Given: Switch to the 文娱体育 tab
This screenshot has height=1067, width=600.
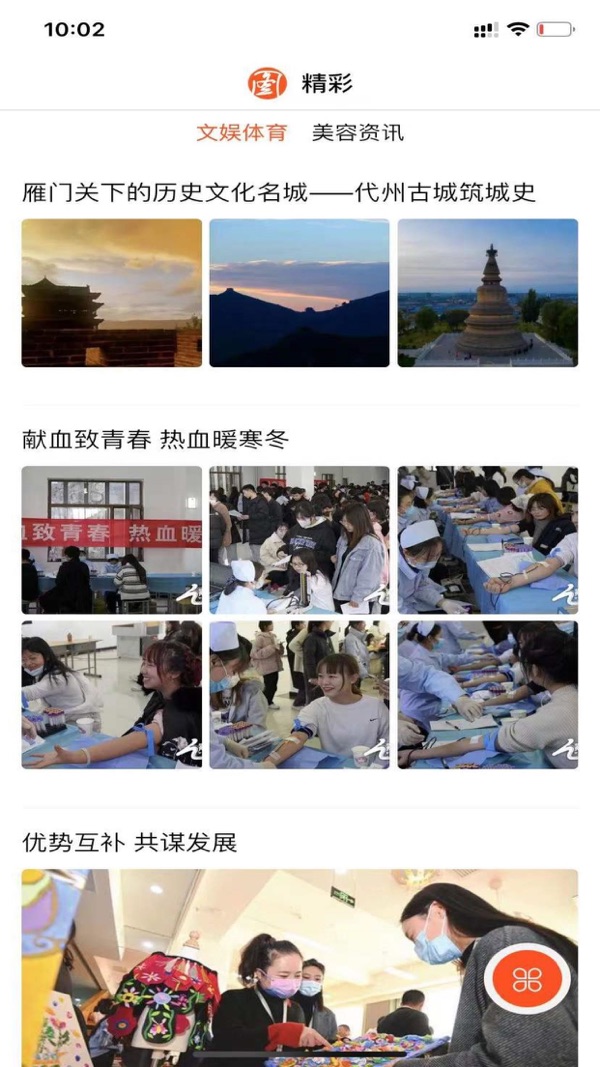Looking at the screenshot, I should [241, 133].
